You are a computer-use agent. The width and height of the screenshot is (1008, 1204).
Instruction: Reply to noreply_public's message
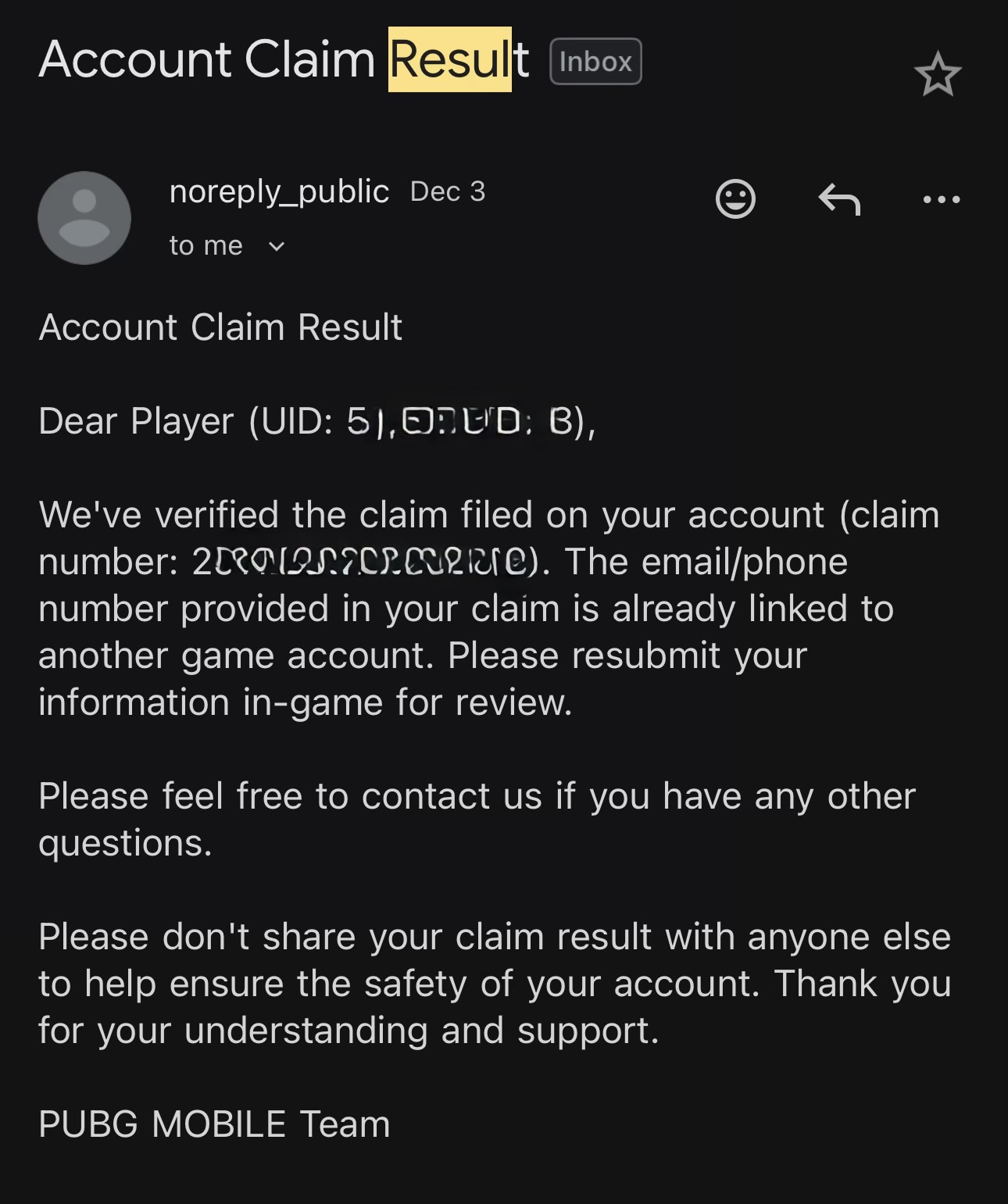pos(839,199)
